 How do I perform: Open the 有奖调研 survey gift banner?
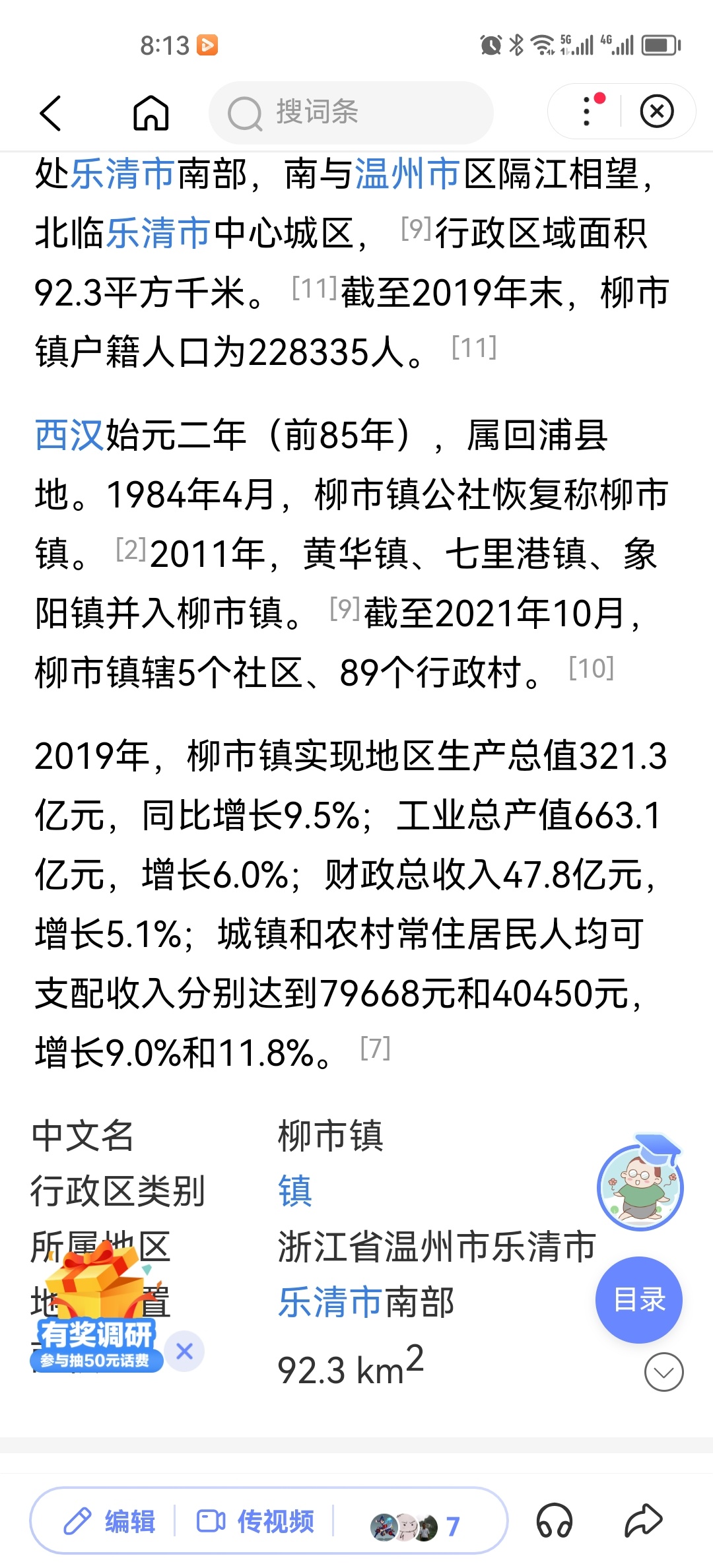[97, 1309]
